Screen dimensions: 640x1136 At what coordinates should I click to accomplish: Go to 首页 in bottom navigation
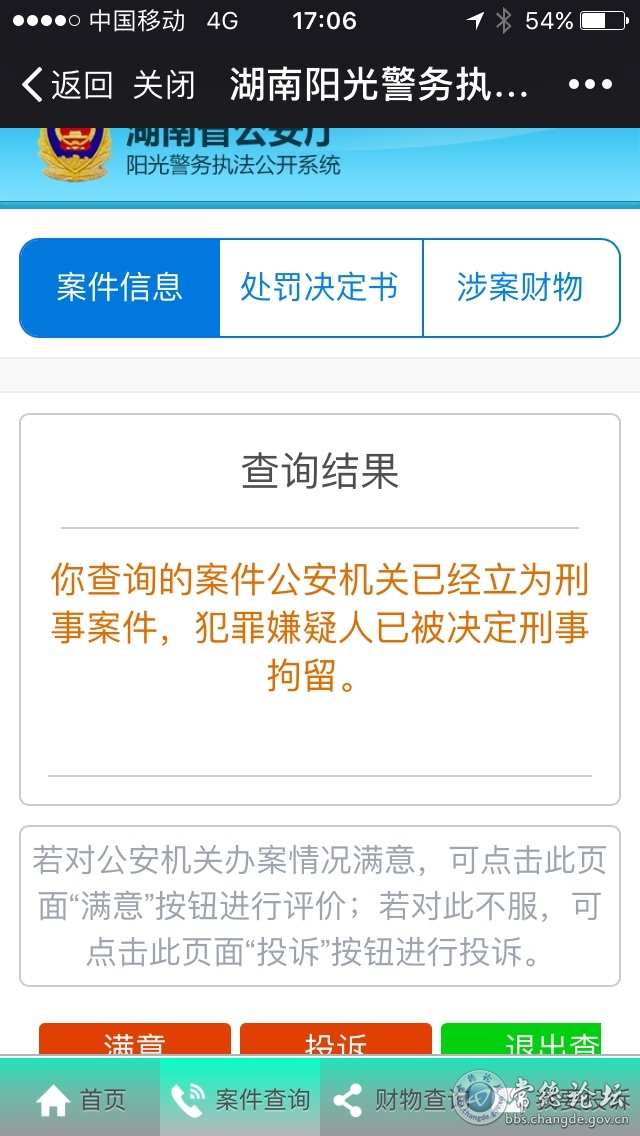point(82,1100)
